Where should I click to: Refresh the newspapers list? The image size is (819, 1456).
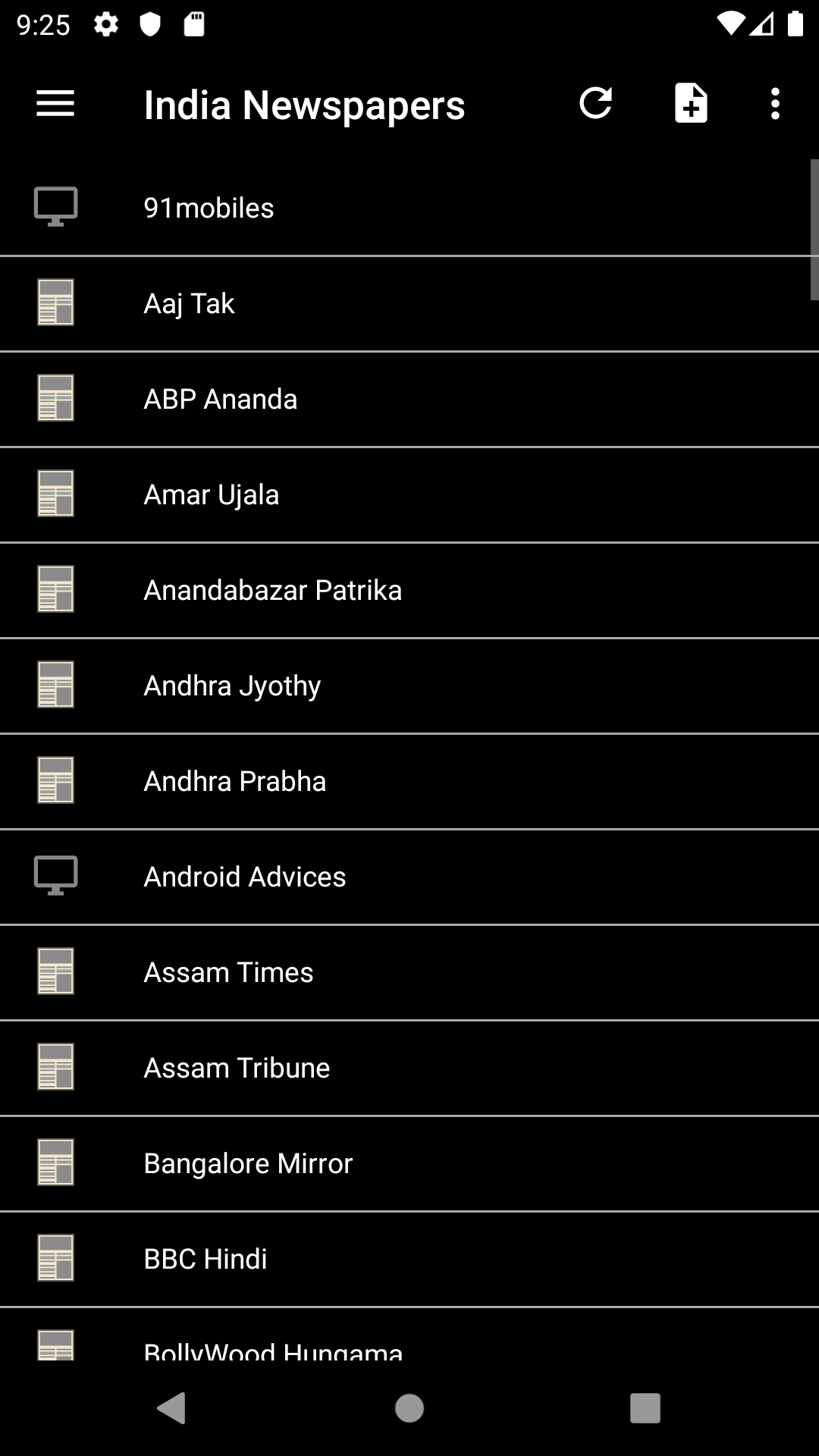596,104
